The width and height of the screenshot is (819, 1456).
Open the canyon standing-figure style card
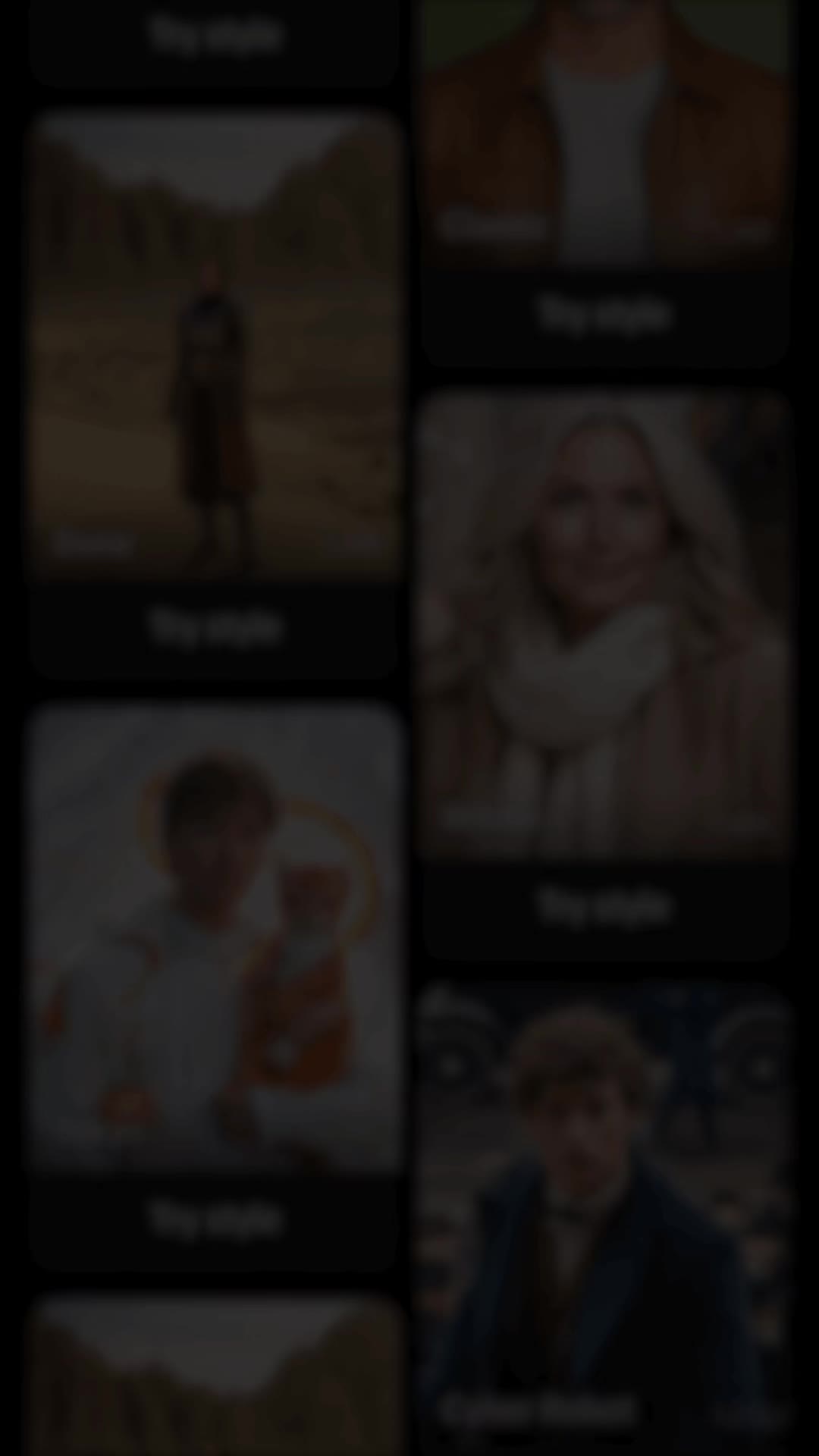[215, 345]
